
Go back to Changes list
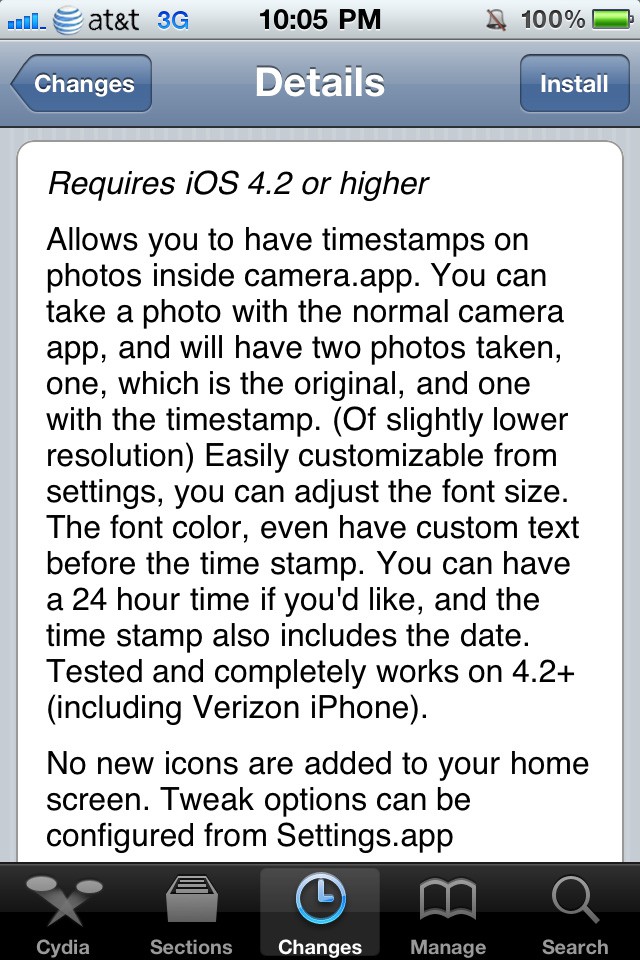pos(82,84)
